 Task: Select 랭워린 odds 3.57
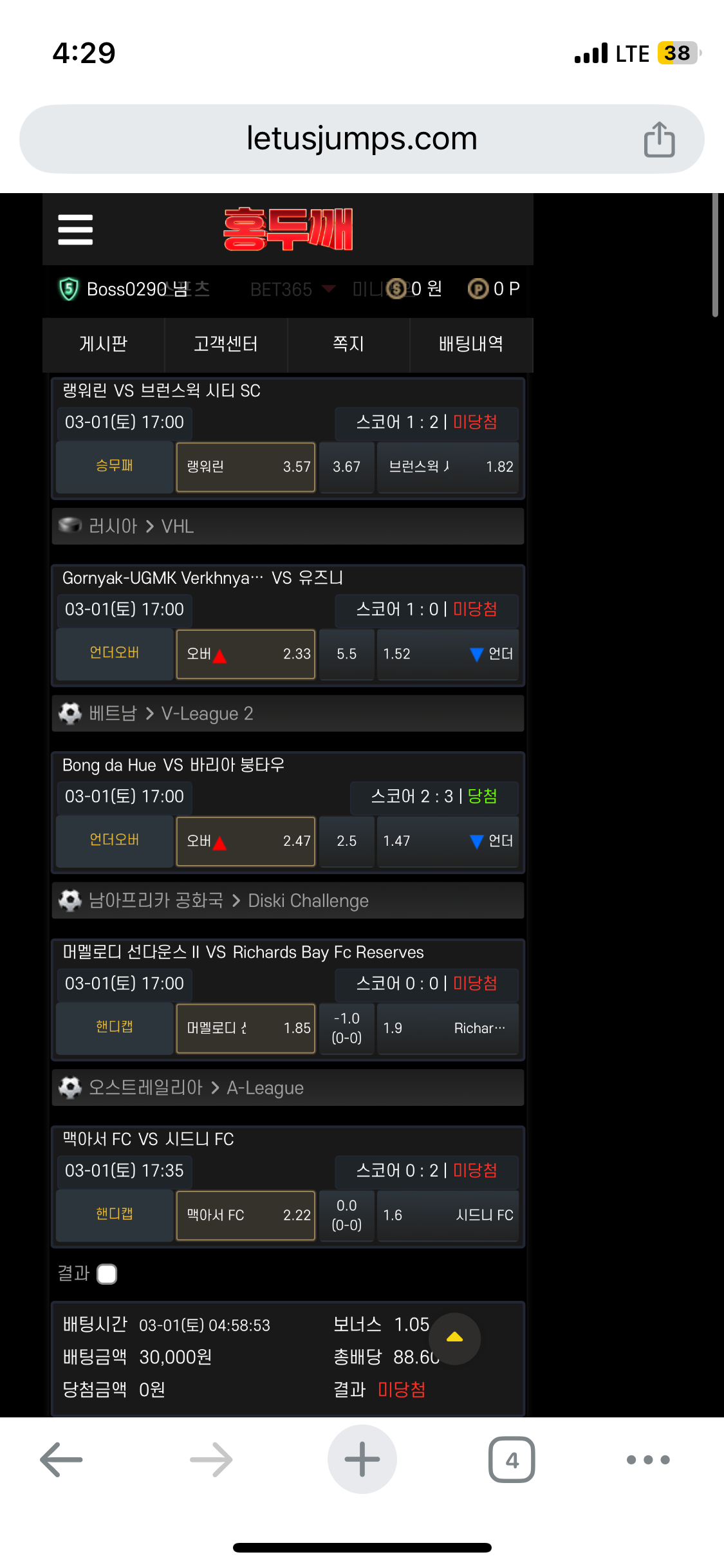coord(246,467)
